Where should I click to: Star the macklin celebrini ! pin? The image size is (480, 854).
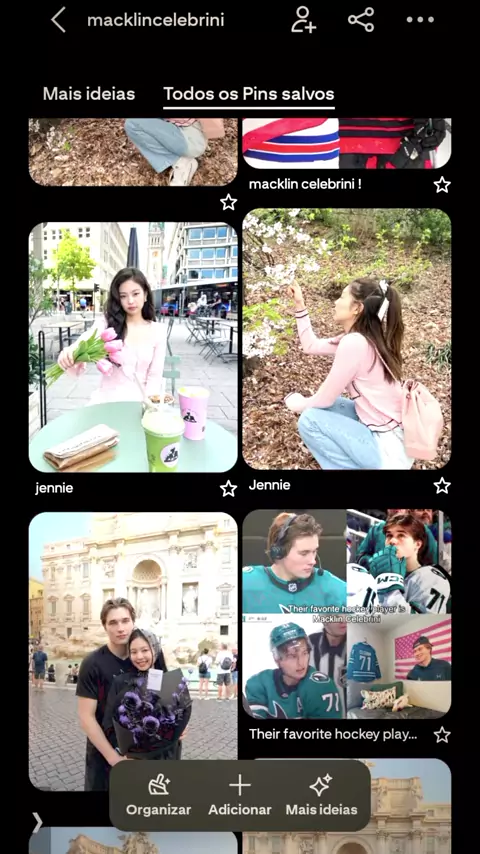click(x=442, y=185)
